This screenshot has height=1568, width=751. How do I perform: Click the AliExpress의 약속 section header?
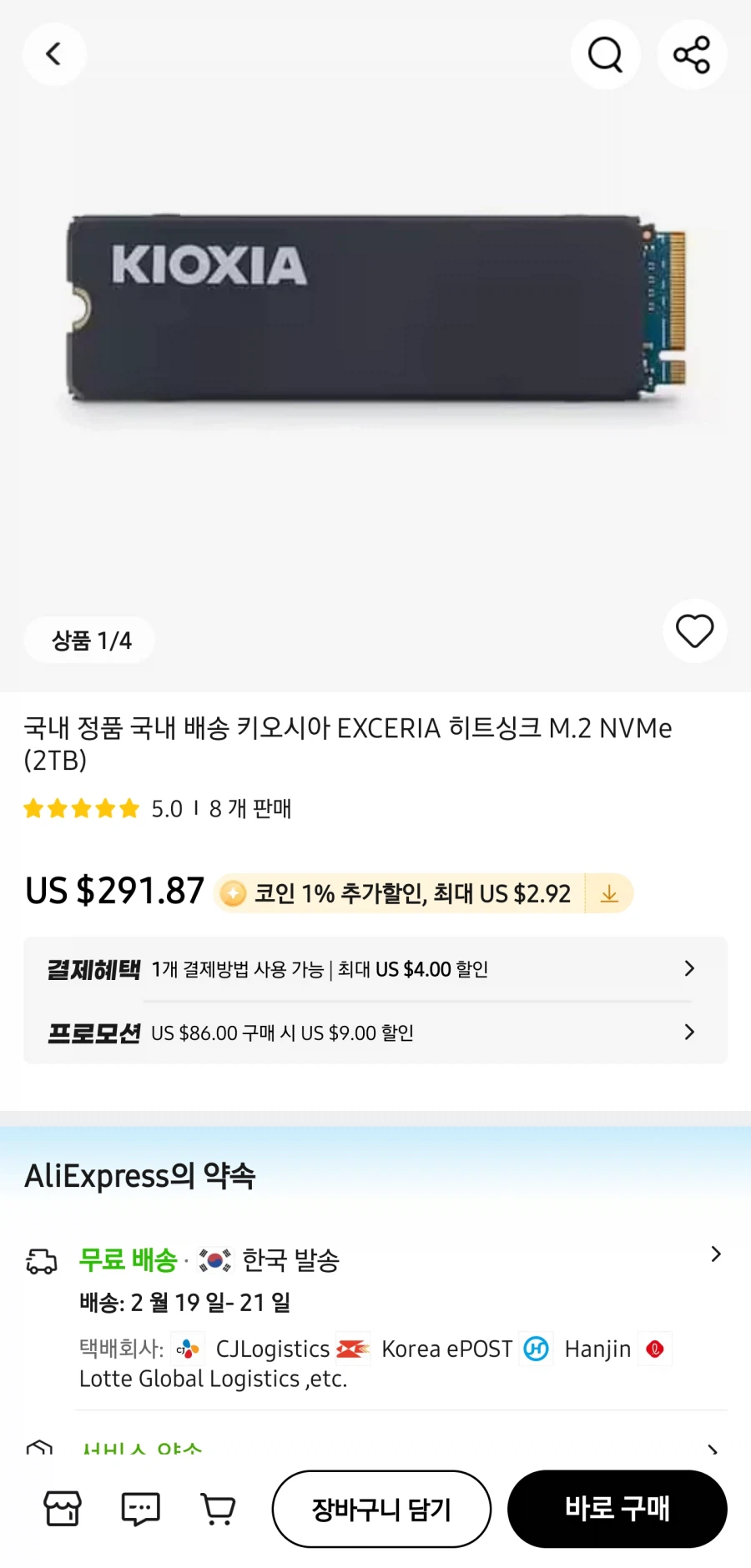[x=140, y=1176]
